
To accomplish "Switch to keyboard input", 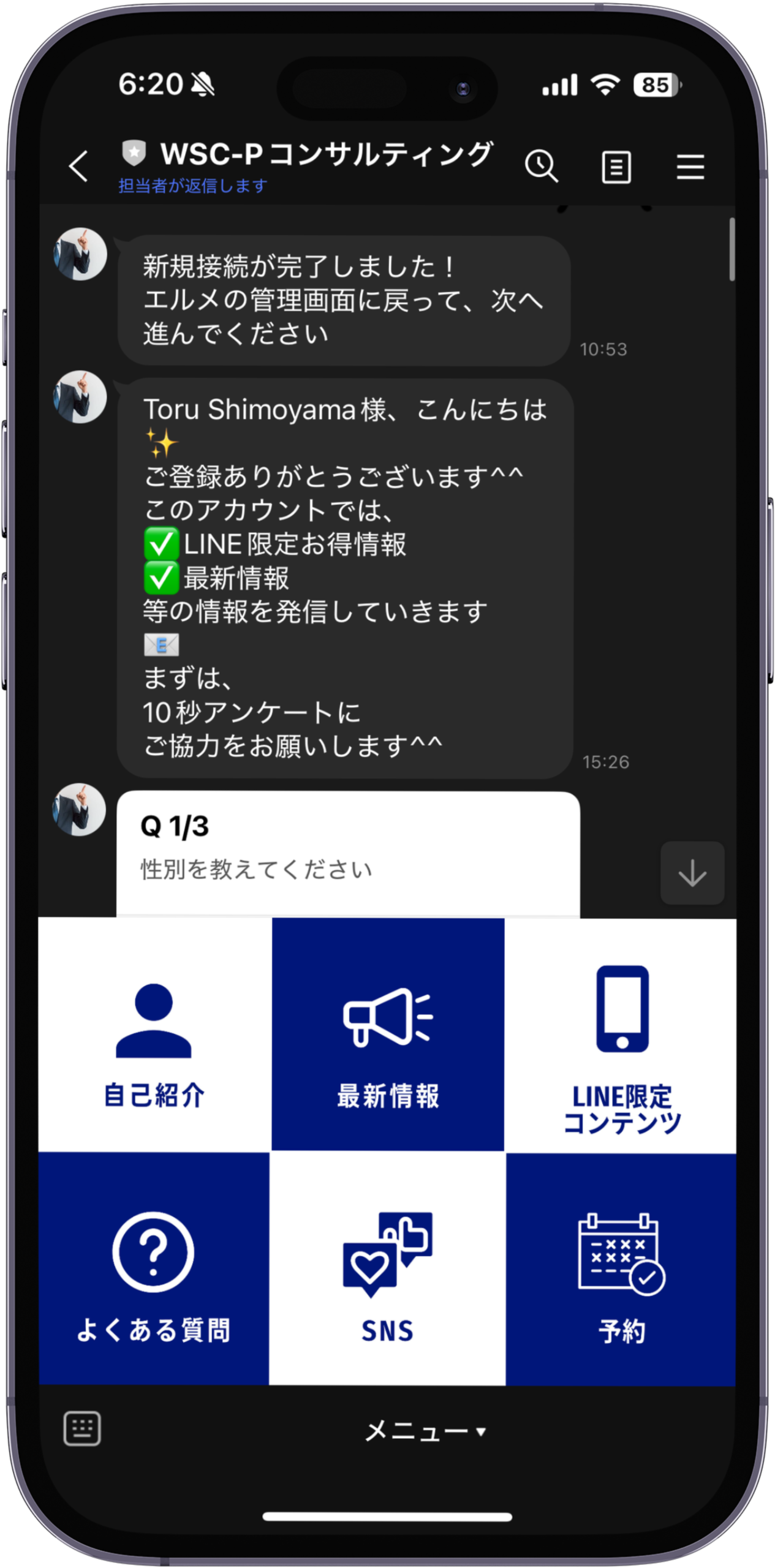I will pyautogui.click(x=82, y=1429).
